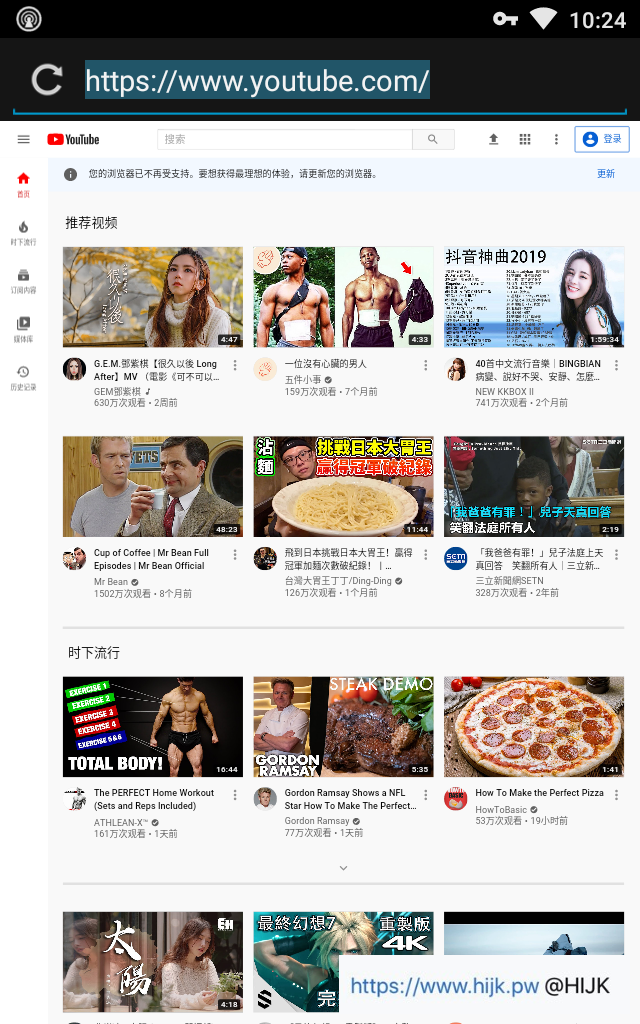Tap the 登录 sign-in button
Image resolution: width=640 pixels, height=1024 pixels.
pyautogui.click(x=602, y=140)
